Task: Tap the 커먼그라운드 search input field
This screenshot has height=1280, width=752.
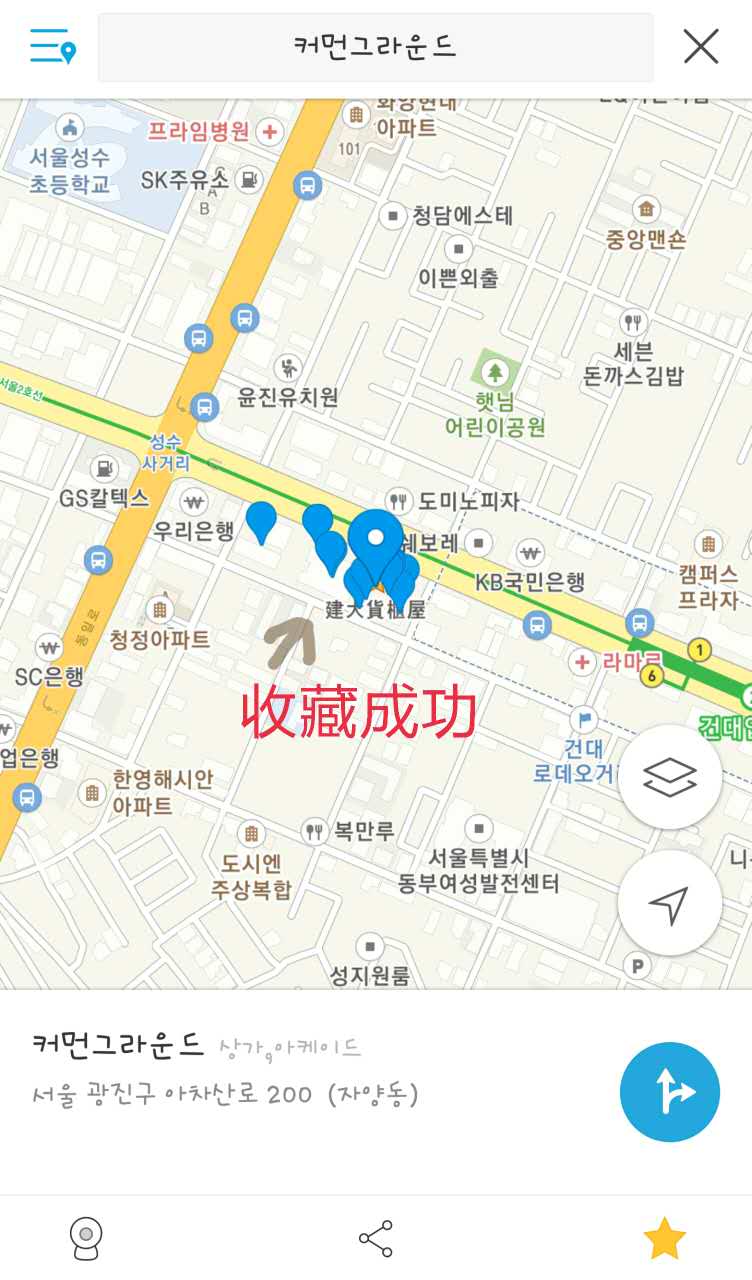Action: coord(375,47)
